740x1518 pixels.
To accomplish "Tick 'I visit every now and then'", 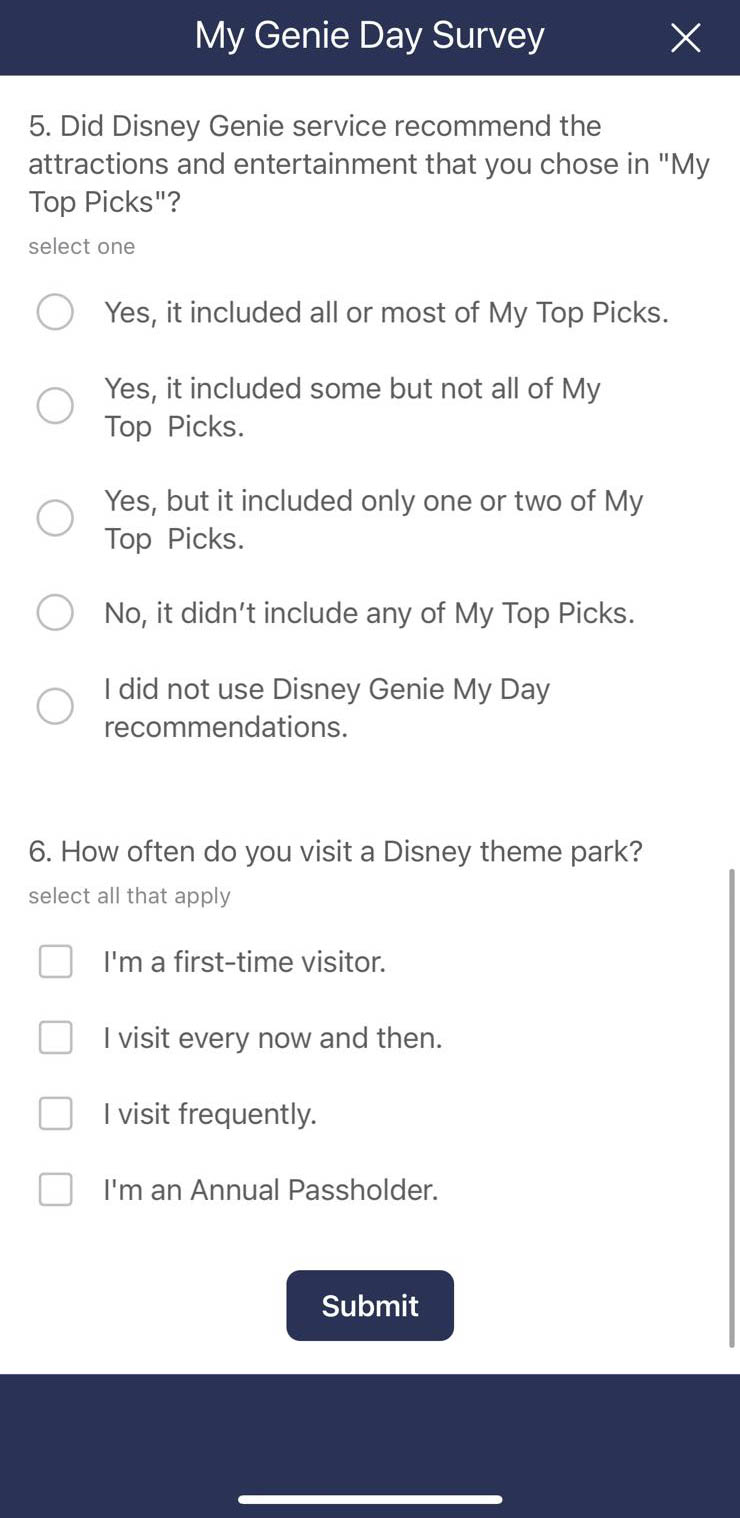I will pyautogui.click(x=56, y=1038).
